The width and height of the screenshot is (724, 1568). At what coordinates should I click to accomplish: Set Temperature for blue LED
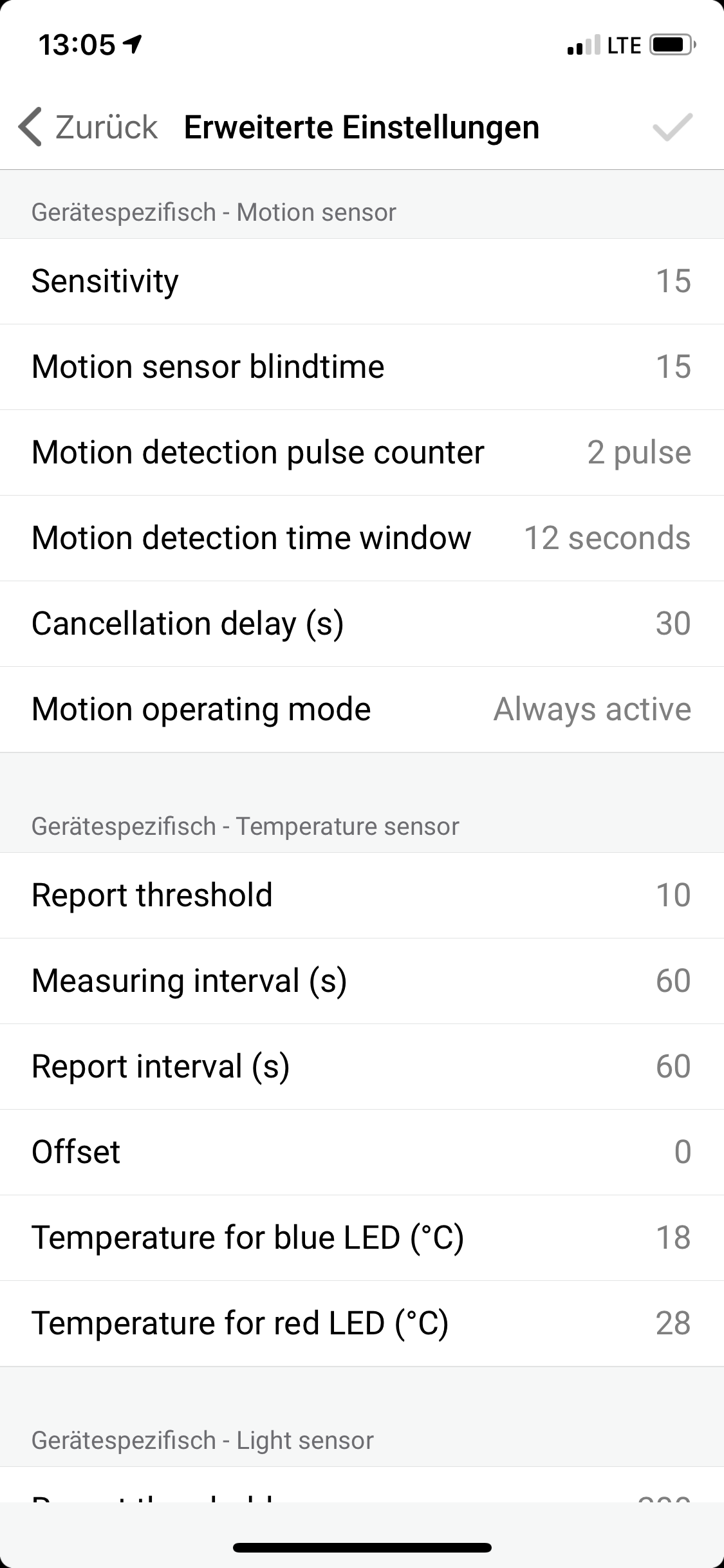[x=362, y=1238]
